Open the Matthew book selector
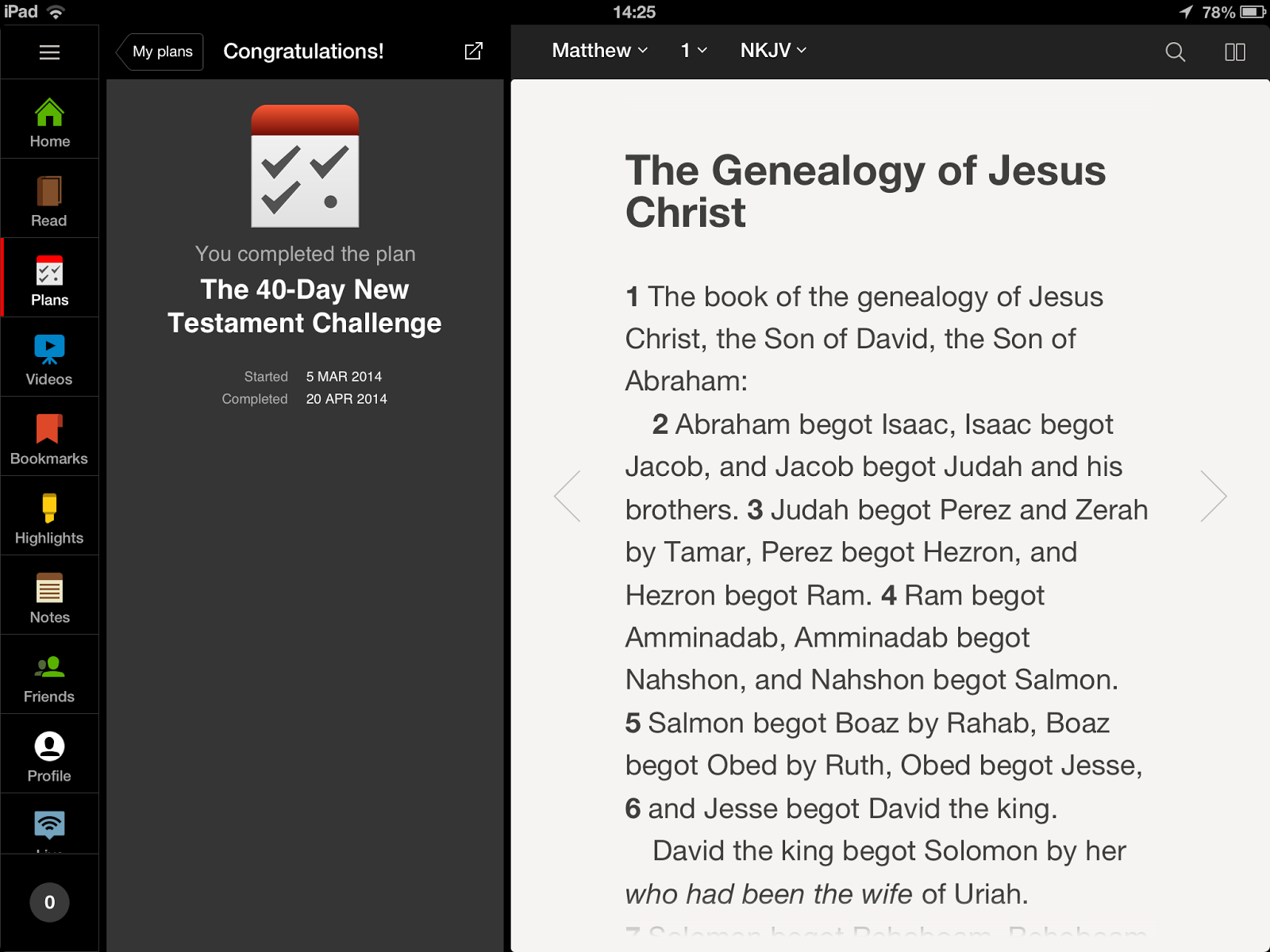Image resolution: width=1270 pixels, height=952 pixels. (600, 51)
